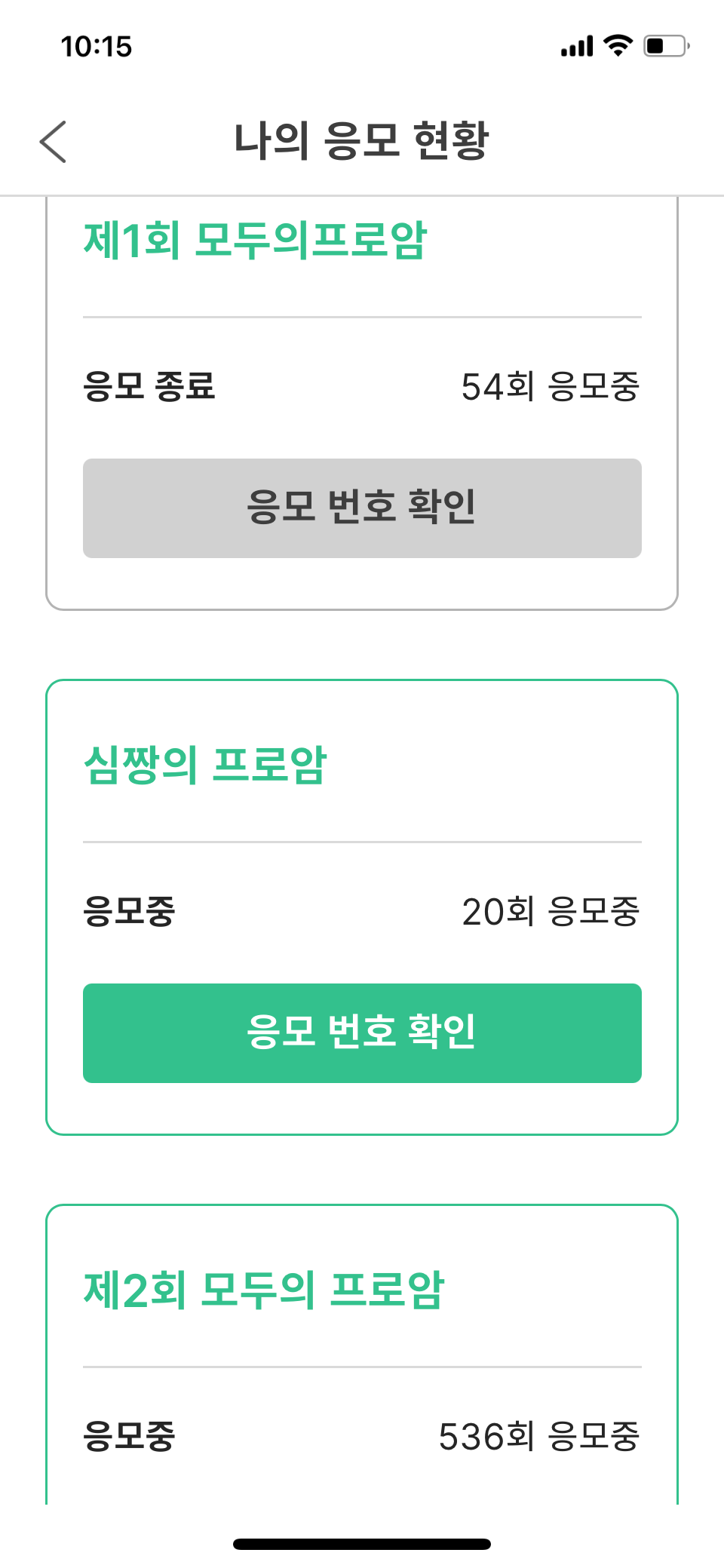Tap 응모 번호 확인 under 제1회 모두의프로암
Viewport: 724px width, 1568px height.
pos(362,508)
